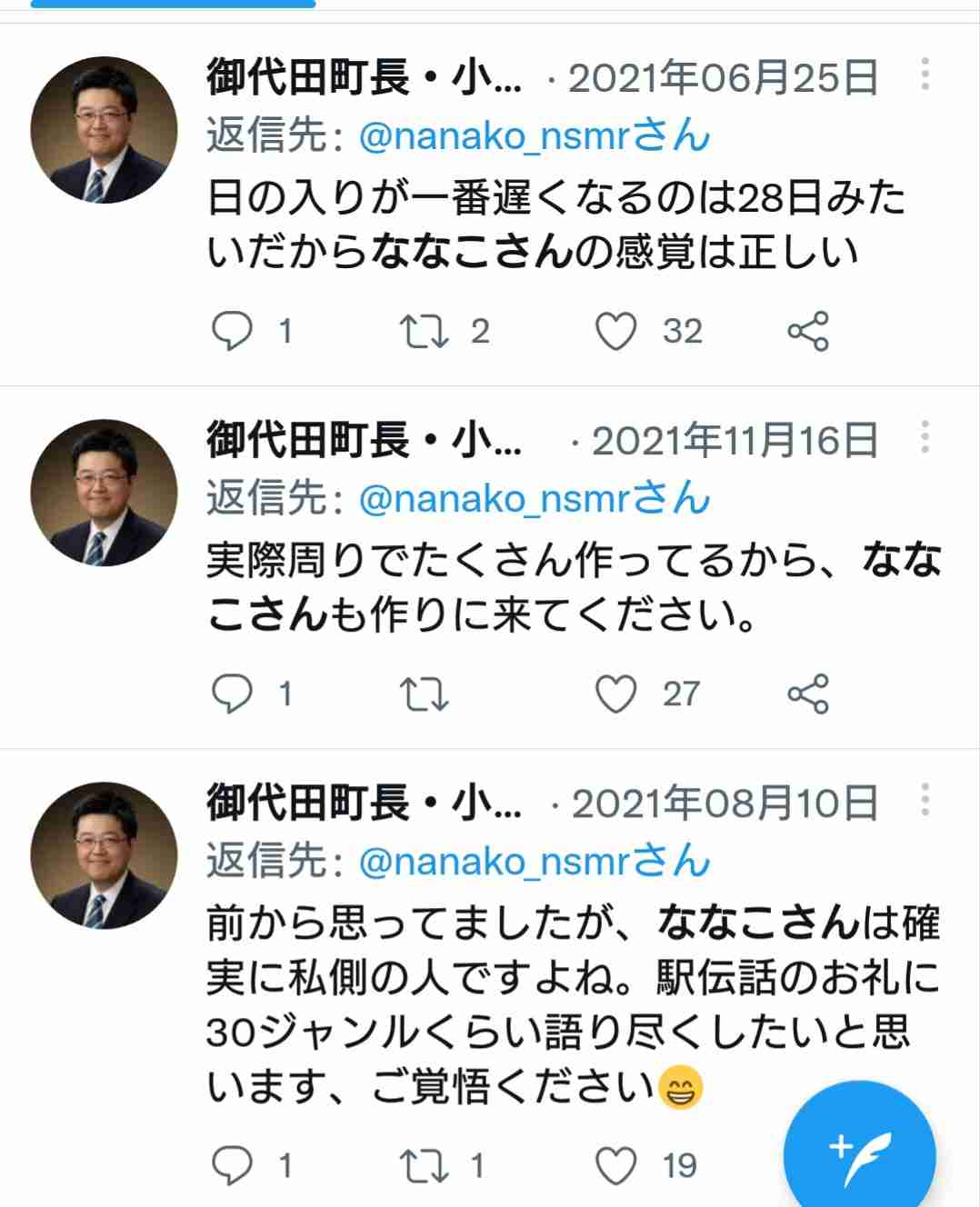Reply to the June 25 tweet
This screenshot has width=980, height=1207.
(x=235, y=330)
